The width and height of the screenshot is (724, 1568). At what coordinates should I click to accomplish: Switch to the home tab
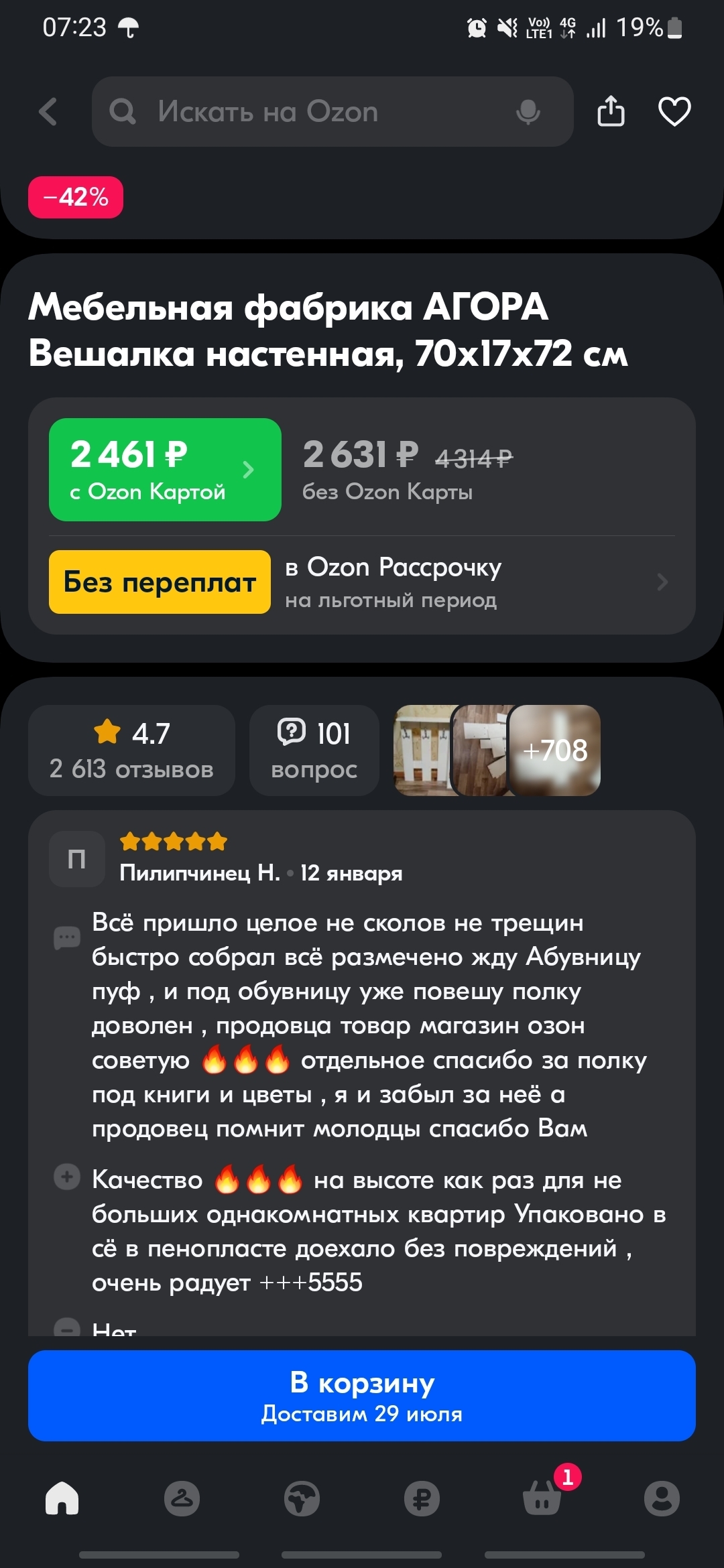pos(62,1498)
